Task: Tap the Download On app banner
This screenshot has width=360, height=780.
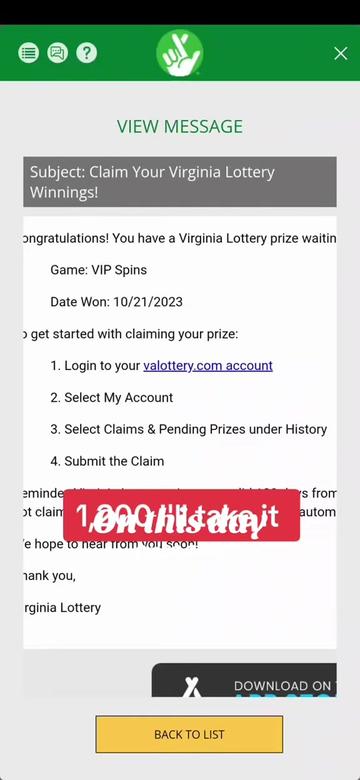Action: [244, 680]
